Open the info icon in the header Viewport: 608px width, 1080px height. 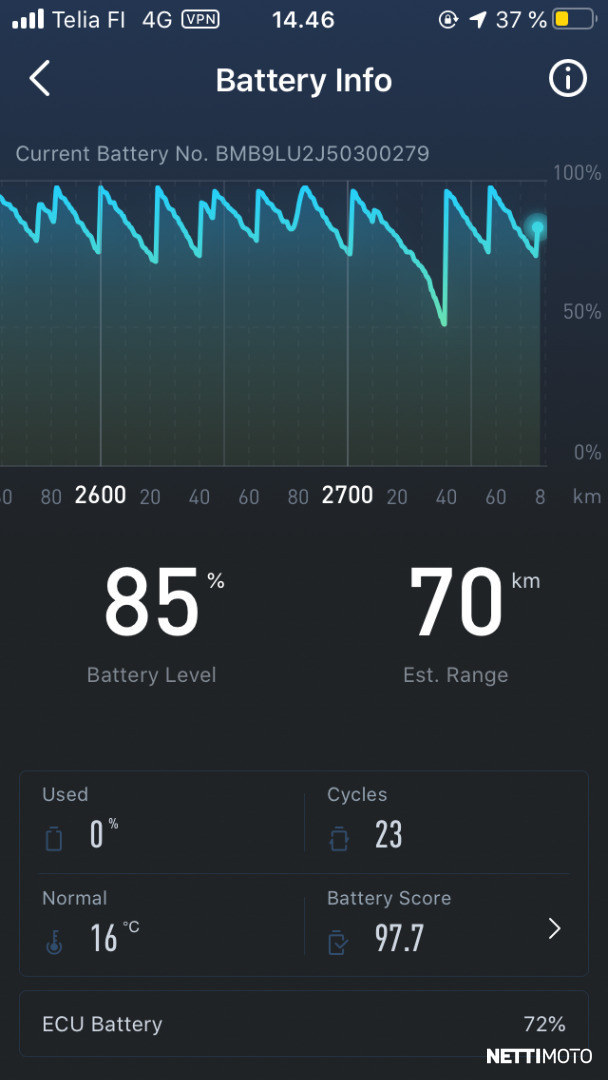567,79
